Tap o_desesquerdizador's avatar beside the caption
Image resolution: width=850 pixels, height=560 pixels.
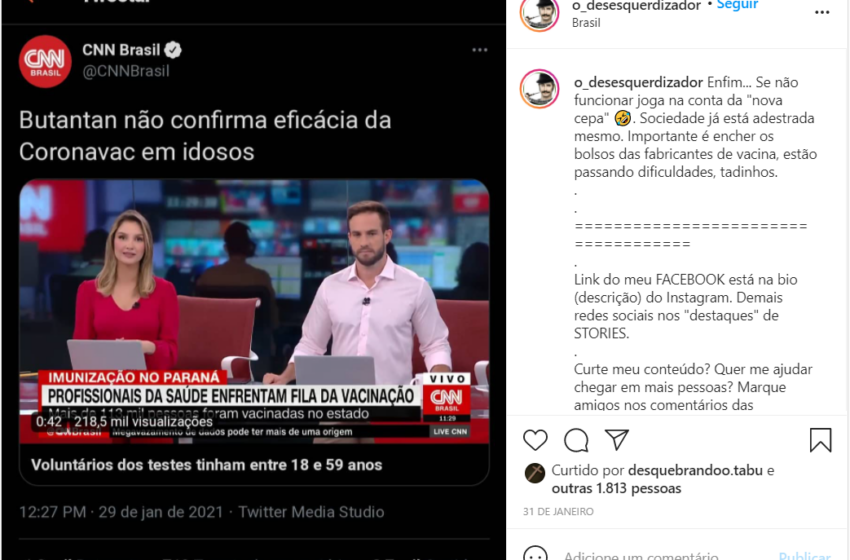click(539, 89)
